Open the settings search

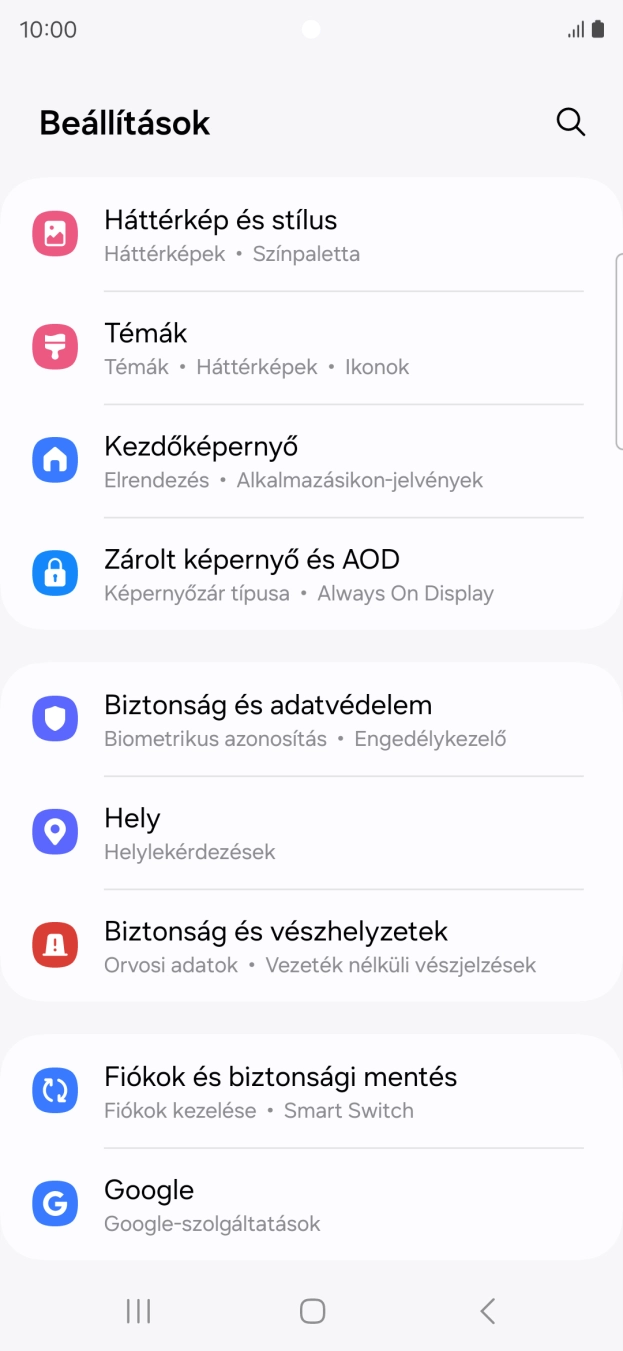click(x=570, y=122)
